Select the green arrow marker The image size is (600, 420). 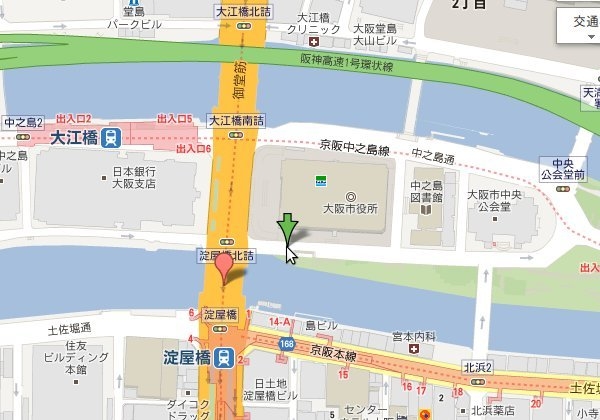point(288,228)
